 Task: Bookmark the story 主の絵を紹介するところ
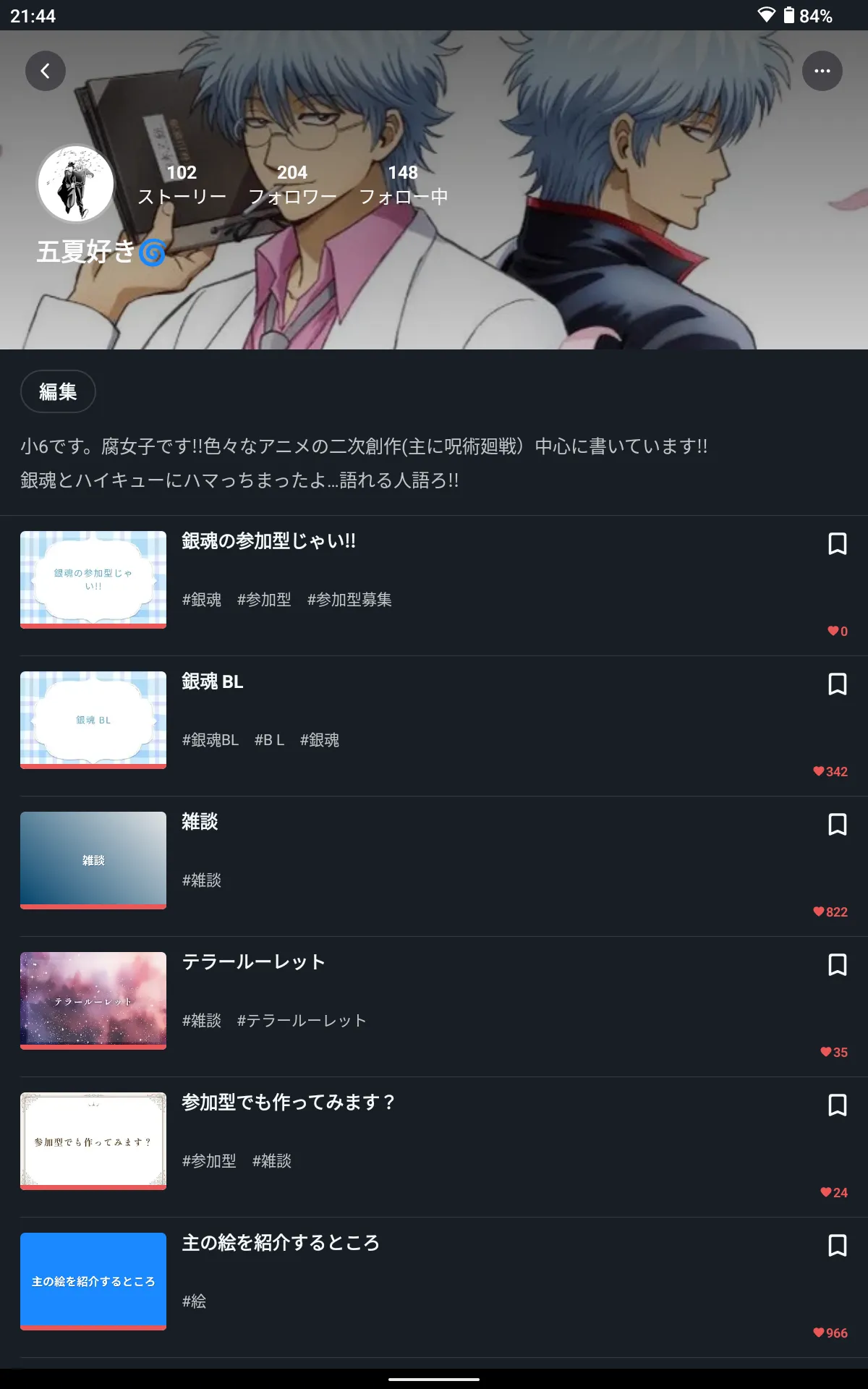[x=837, y=1246]
